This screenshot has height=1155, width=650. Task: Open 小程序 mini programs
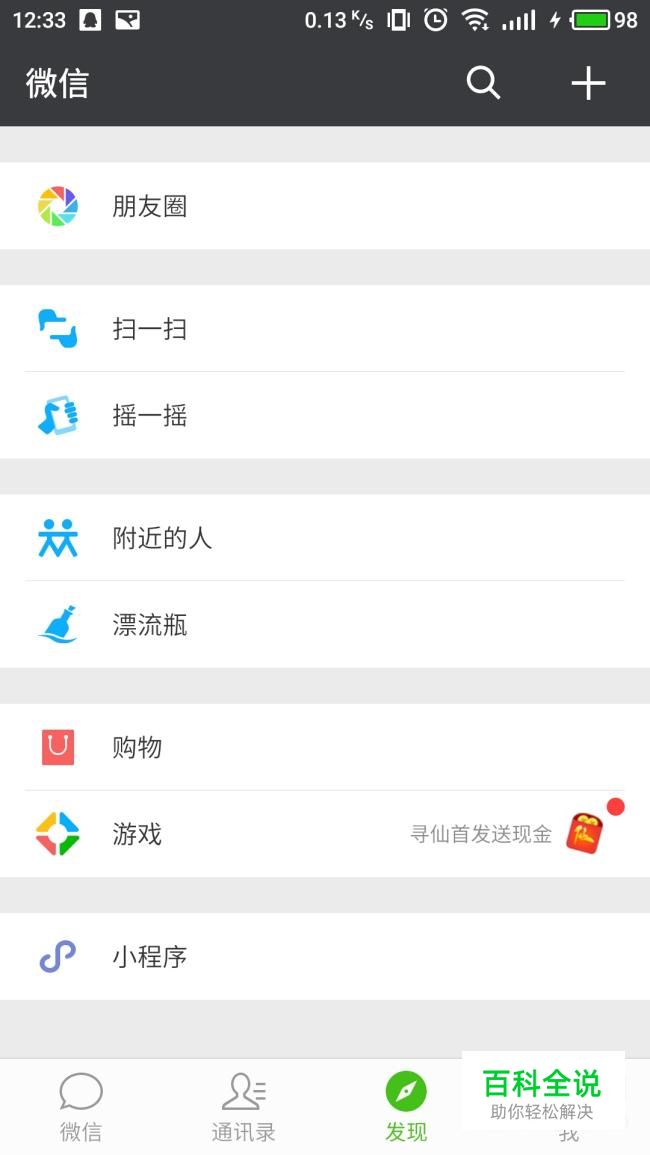pos(150,957)
